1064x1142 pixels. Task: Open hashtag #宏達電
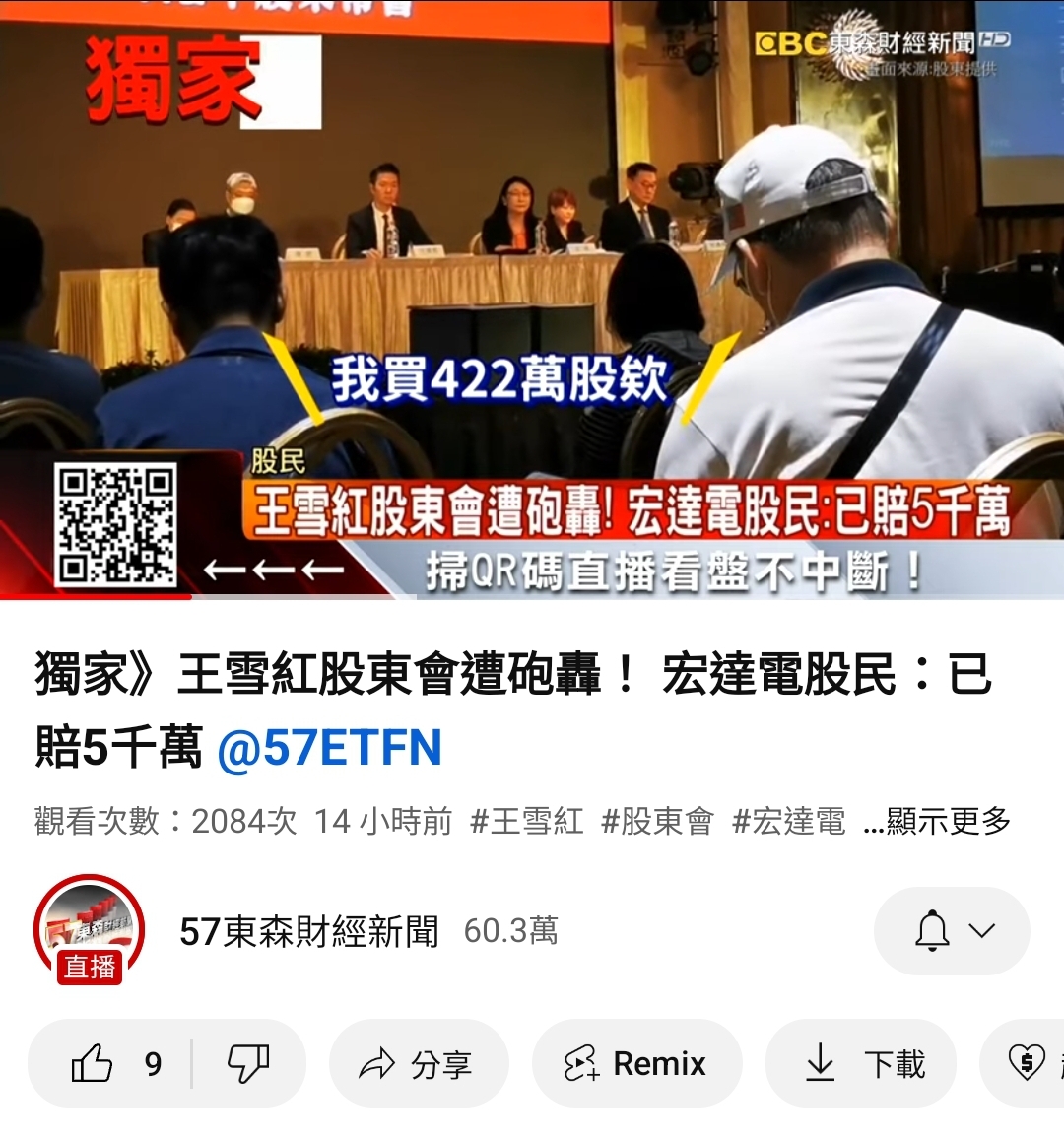[788, 821]
